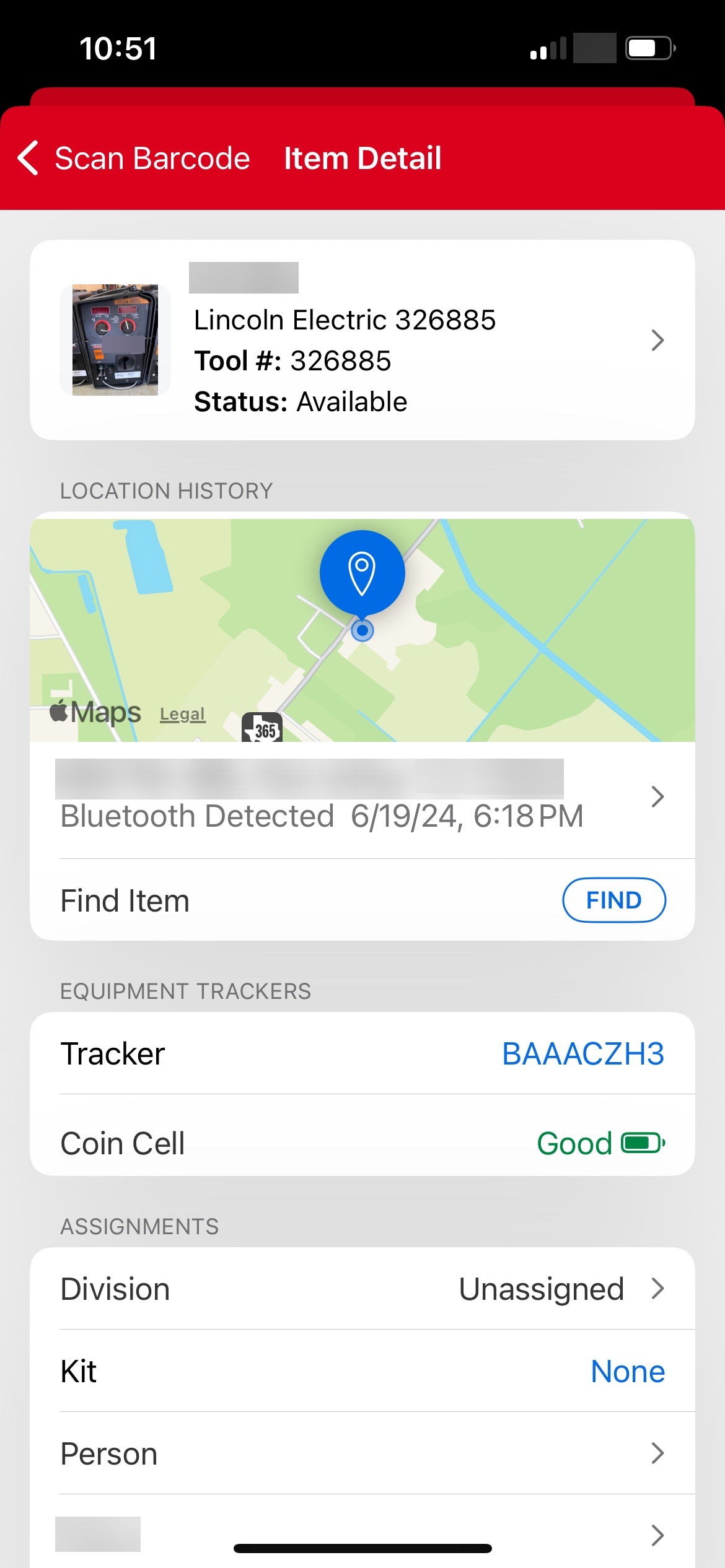Open the Lincoln Electric 326885 item card
The width and height of the screenshot is (725, 1568).
pos(362,340)
